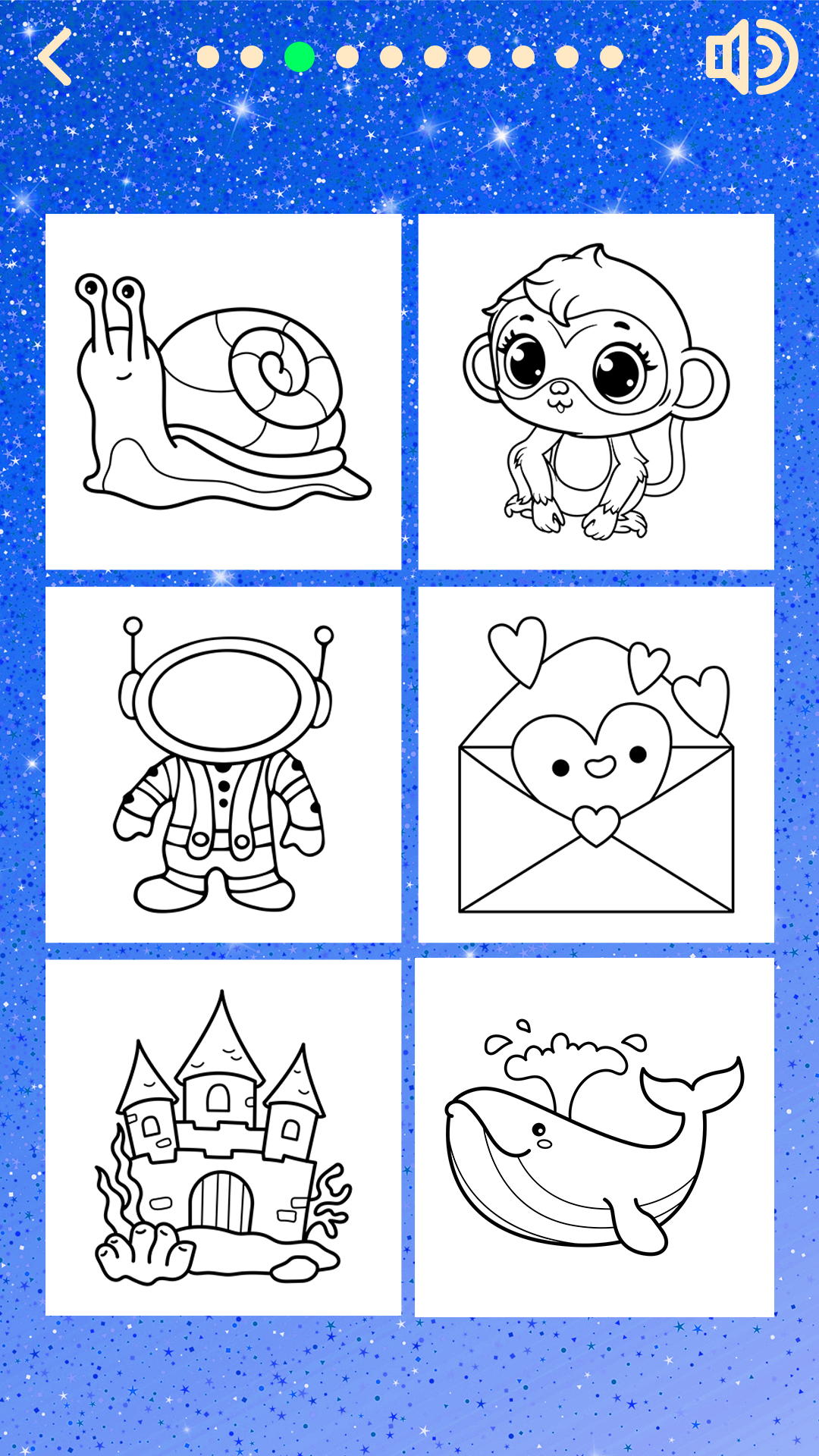Pick the castle coloring picture
819x1456 pixels.
pos(223,1137)
